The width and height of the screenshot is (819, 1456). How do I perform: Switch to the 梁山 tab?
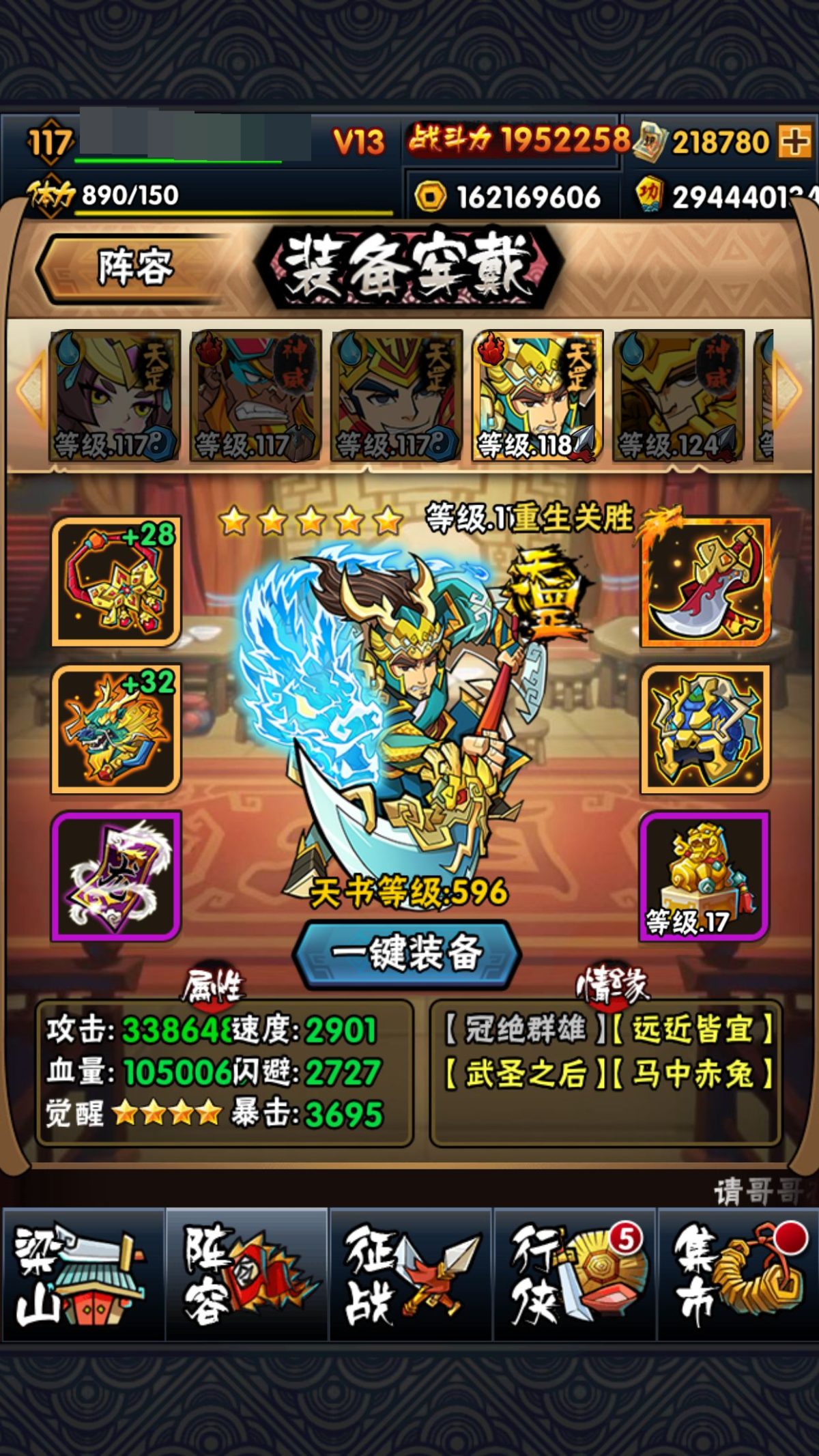83,1274
